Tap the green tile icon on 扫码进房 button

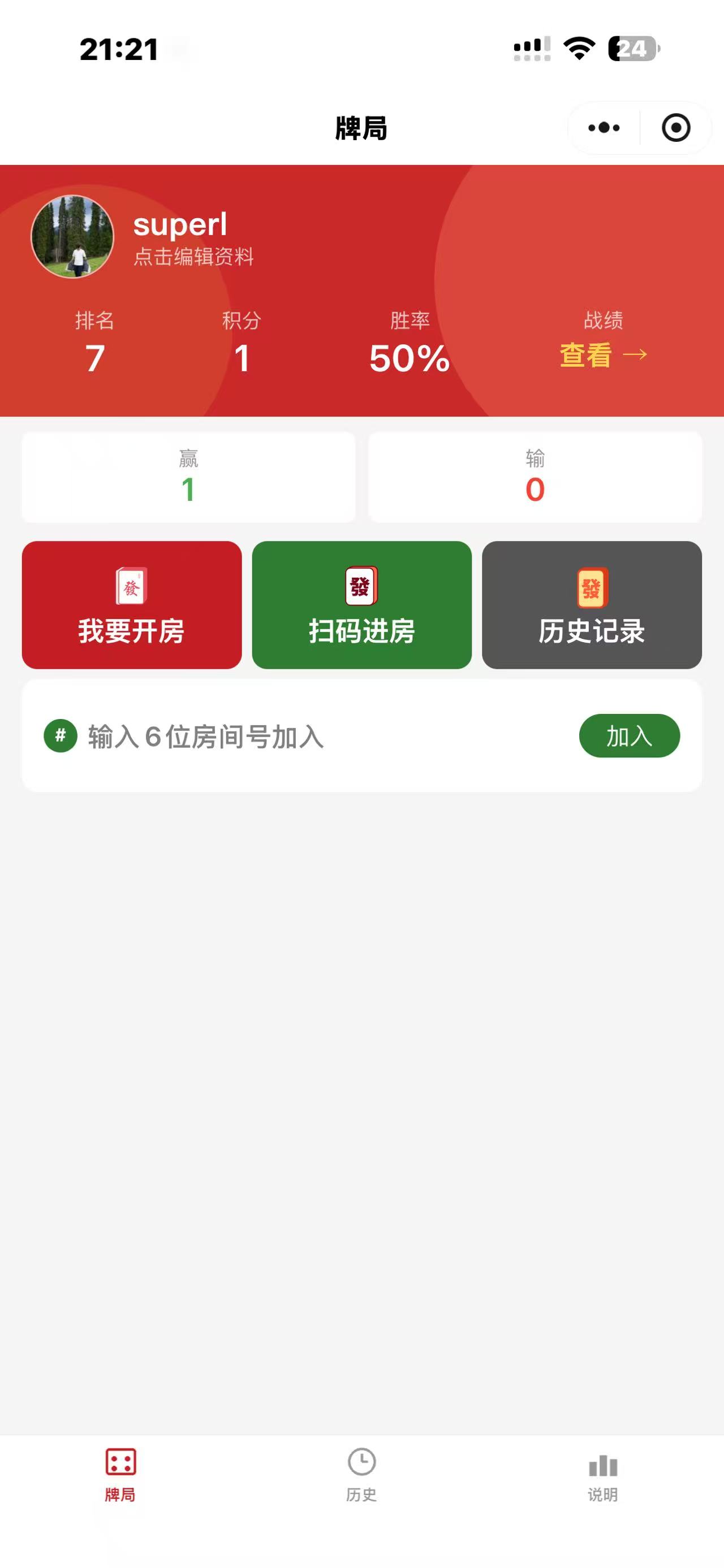pyautogui.click(x=361, y=586)
